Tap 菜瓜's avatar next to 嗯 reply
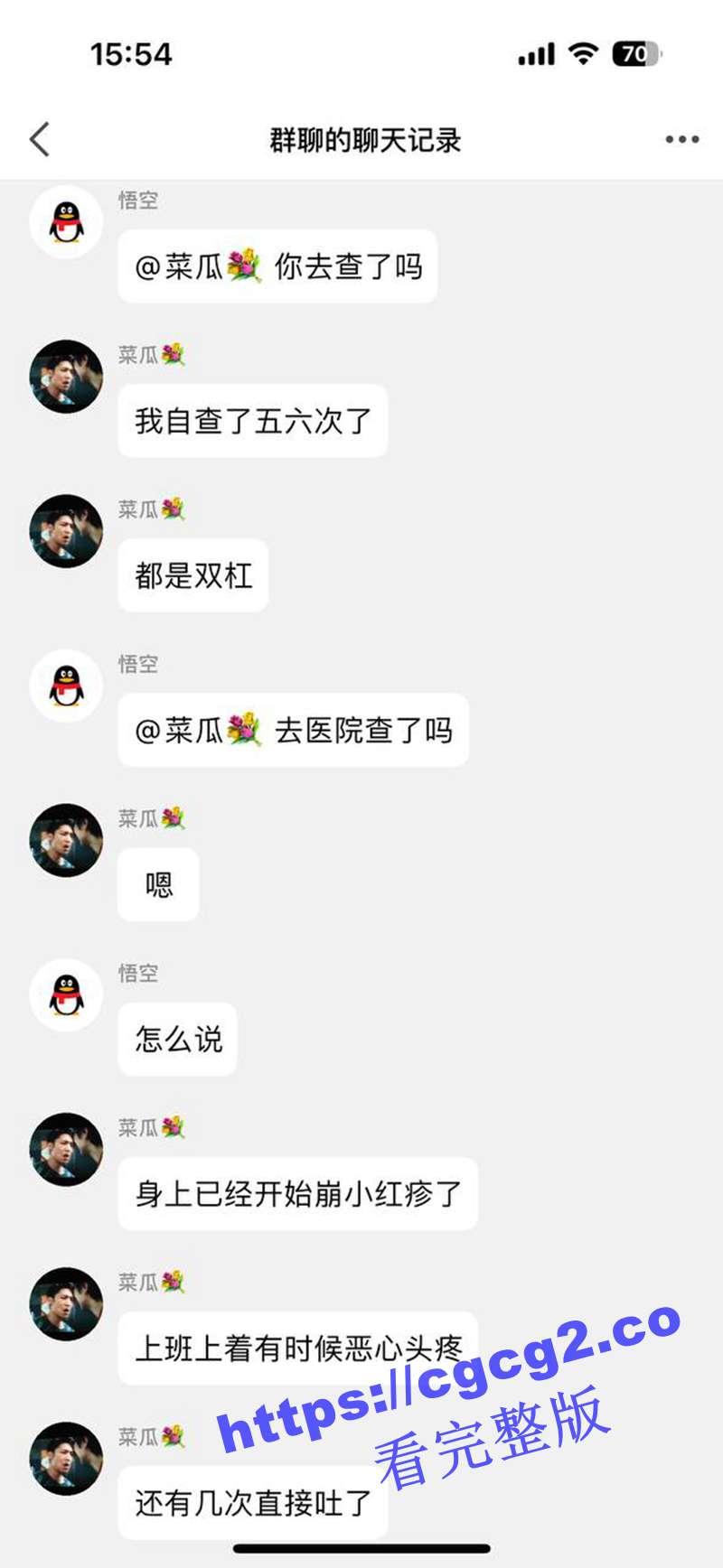 64,840
